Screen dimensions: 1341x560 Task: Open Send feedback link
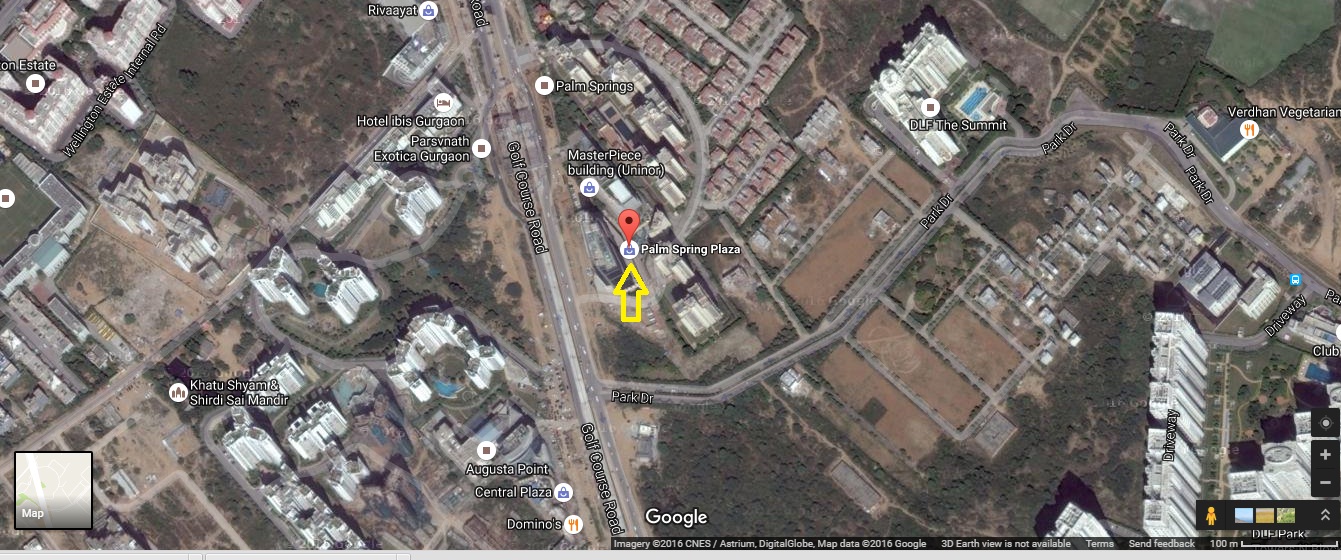pyautogui.click(x=1161, y=544)
